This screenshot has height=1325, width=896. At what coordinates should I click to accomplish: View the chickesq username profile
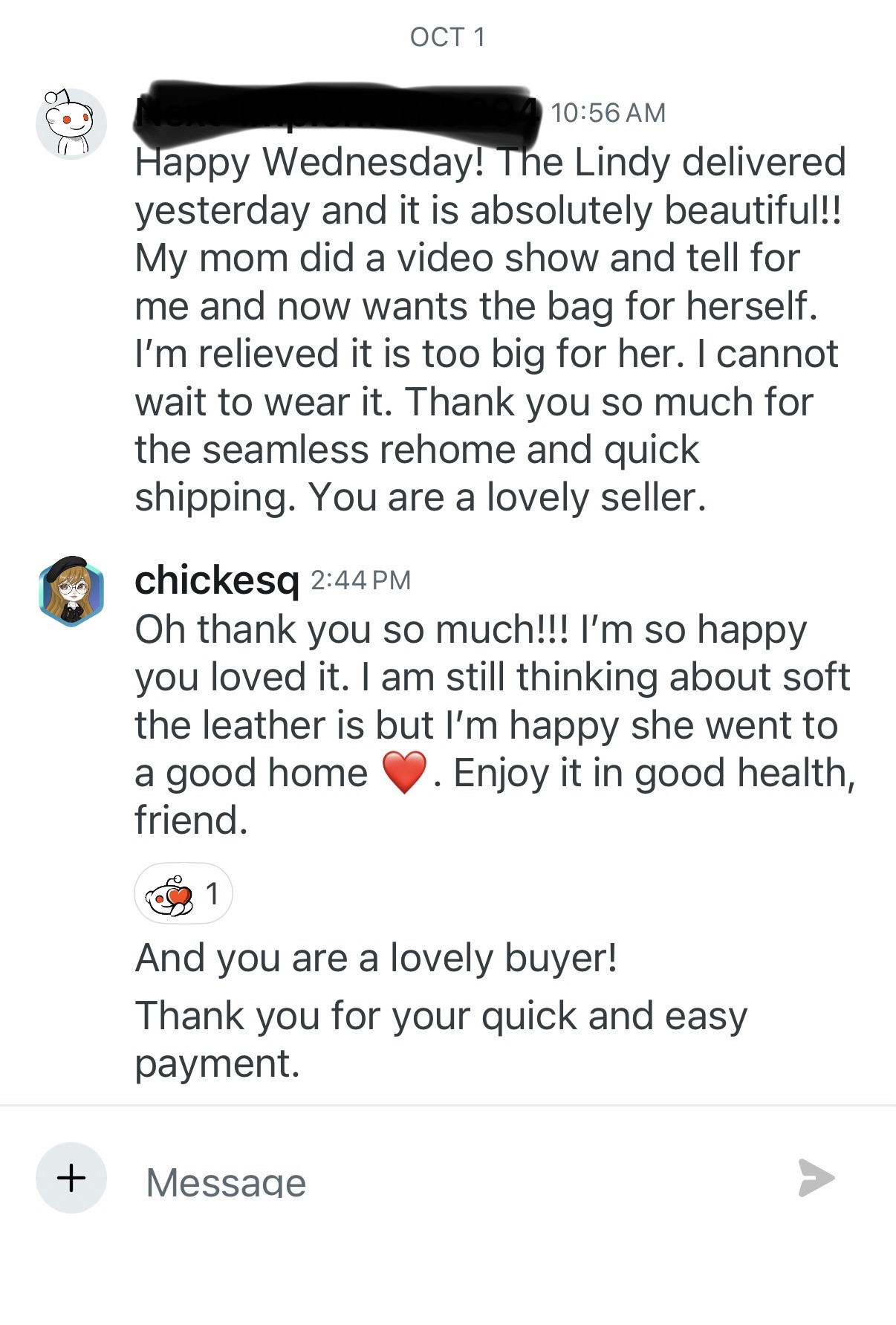pos(216,580)
